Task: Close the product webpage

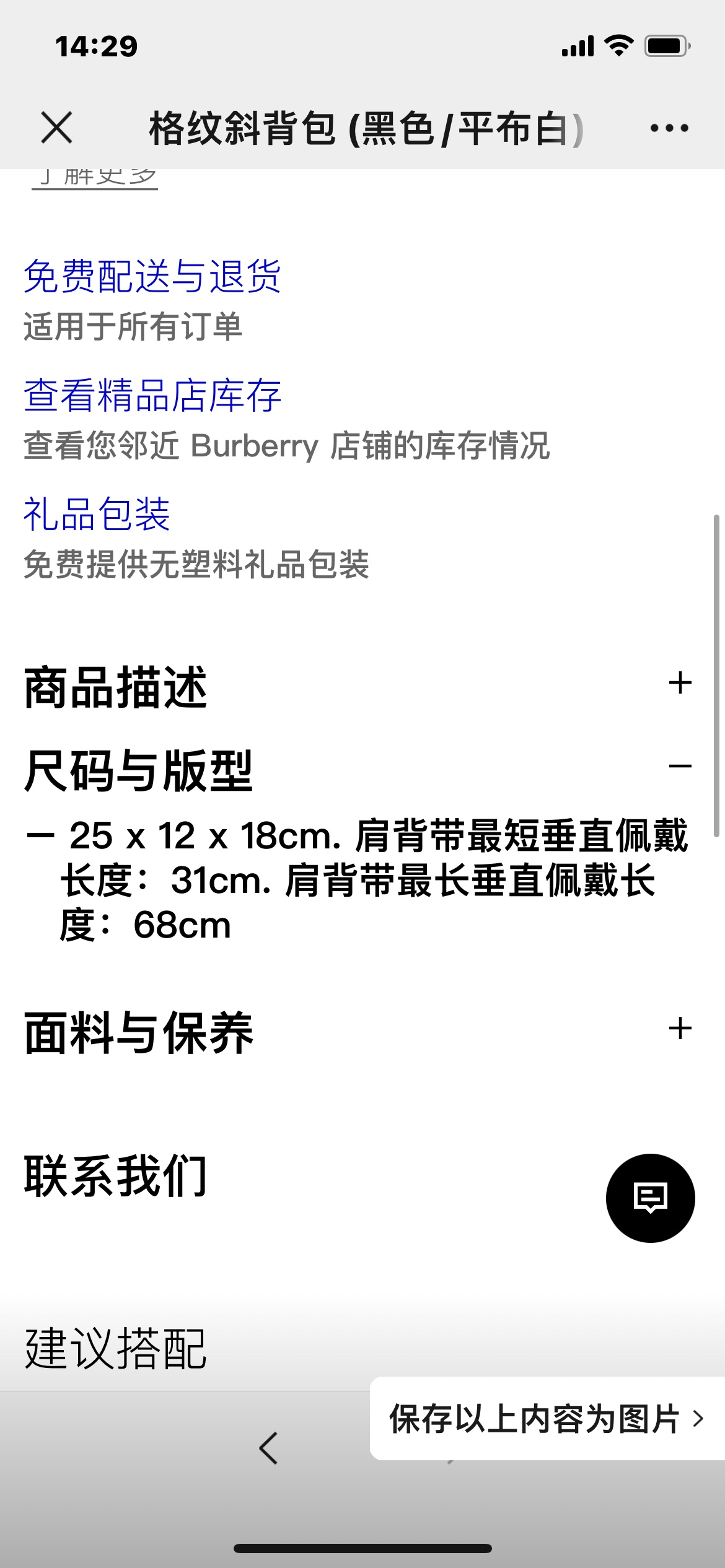Action: (x=57, y=128)
